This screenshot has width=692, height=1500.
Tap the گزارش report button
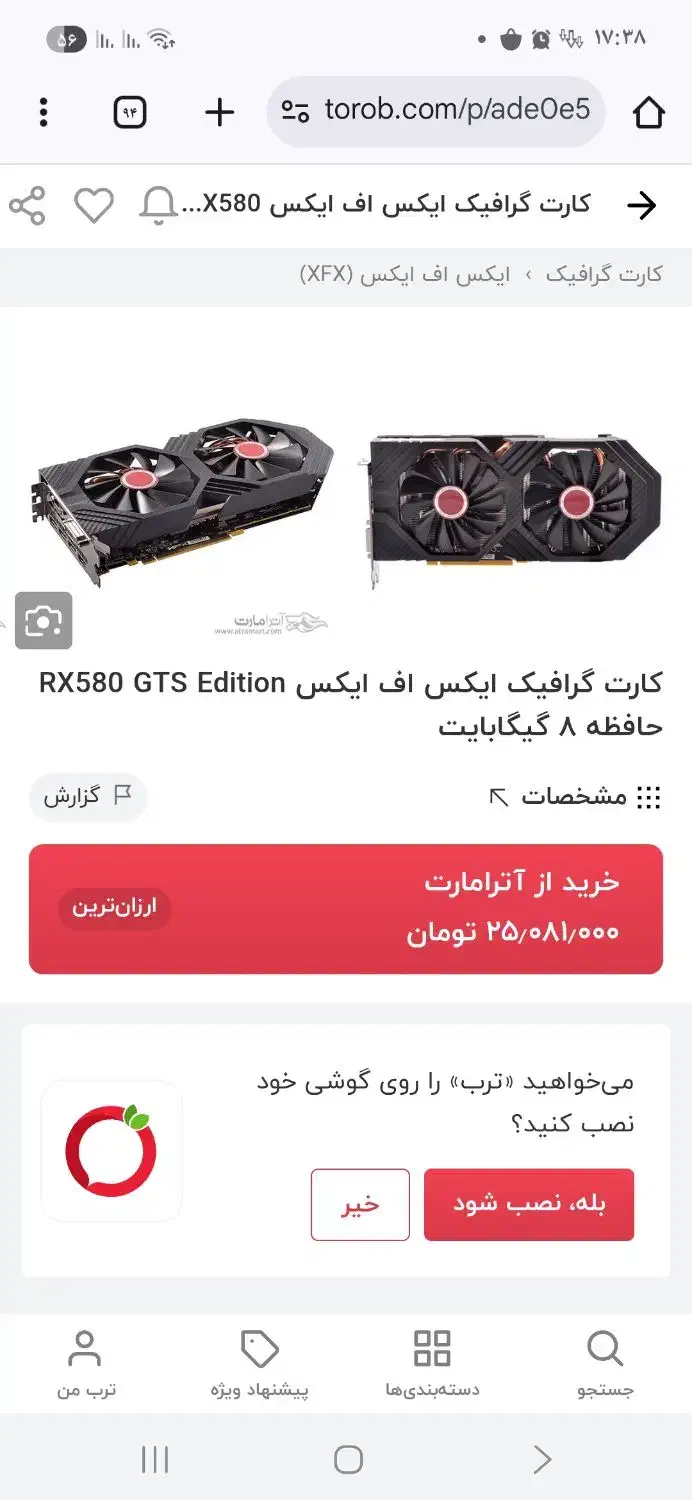click(88, 797)
